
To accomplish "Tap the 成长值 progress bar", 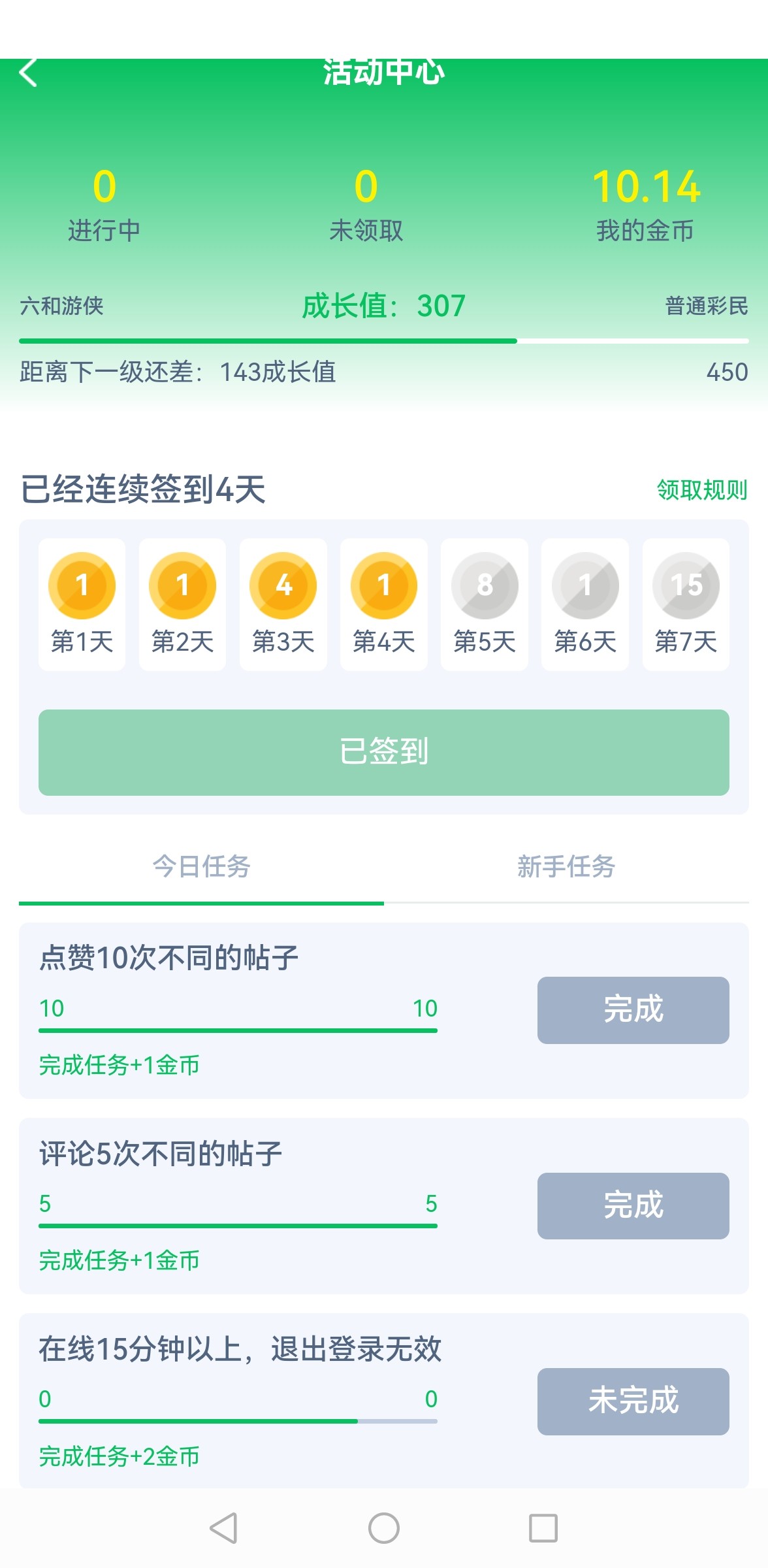I will 384,339.
